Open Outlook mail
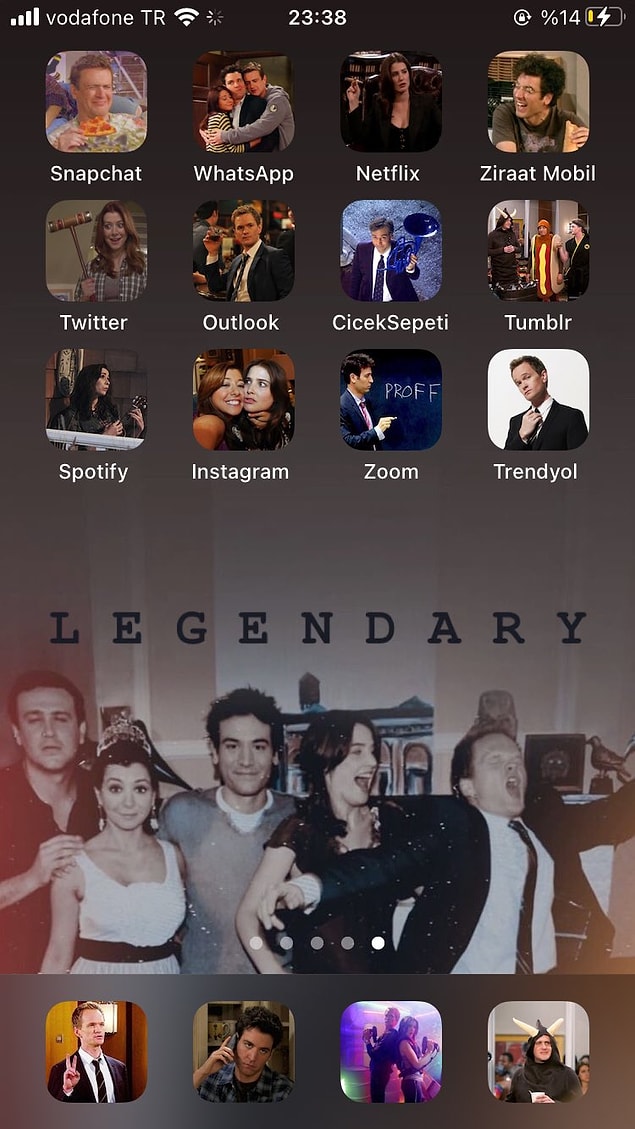 coord(243,251)
